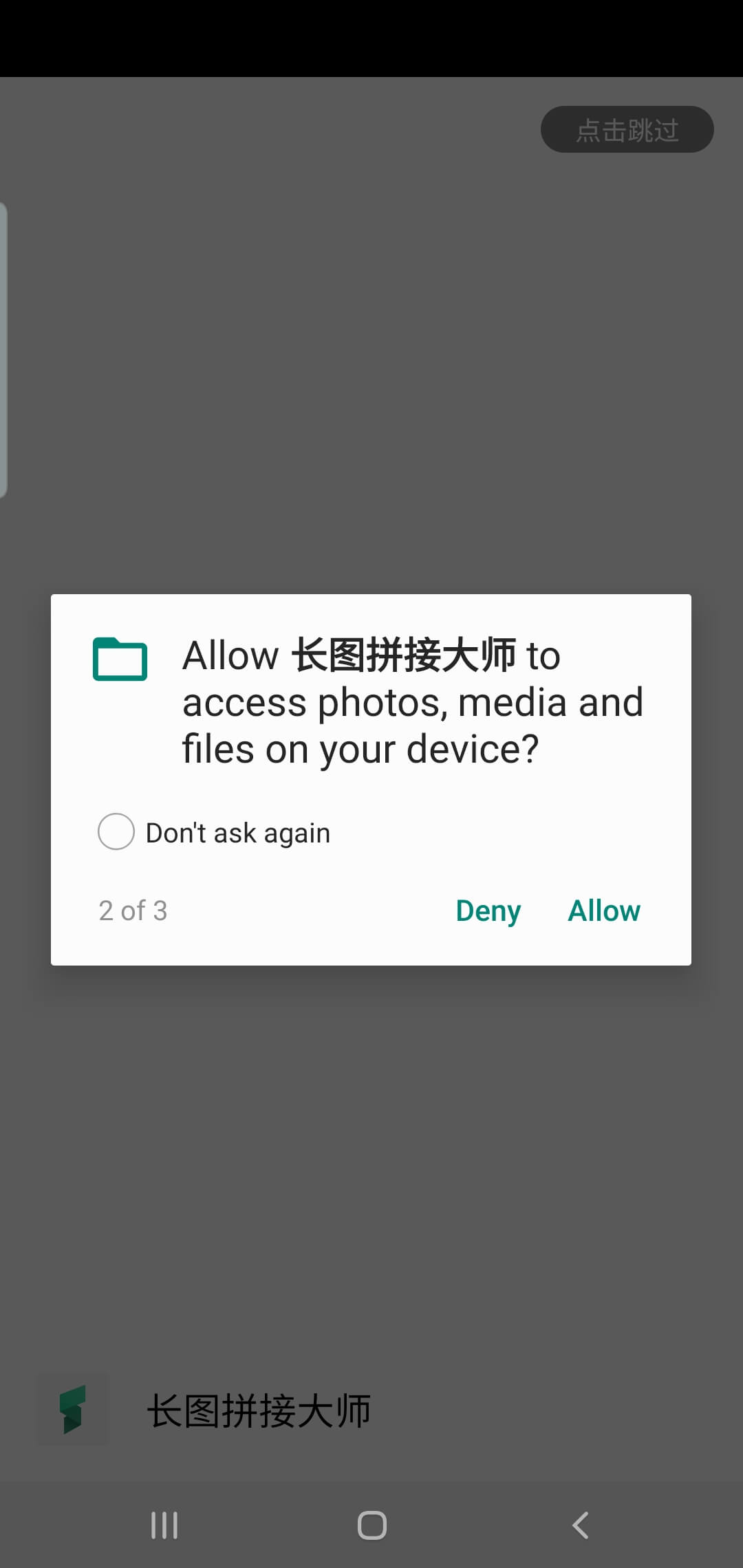
Task: Open recent apps from the navigation bar
Action: [x=164, y=1525]
